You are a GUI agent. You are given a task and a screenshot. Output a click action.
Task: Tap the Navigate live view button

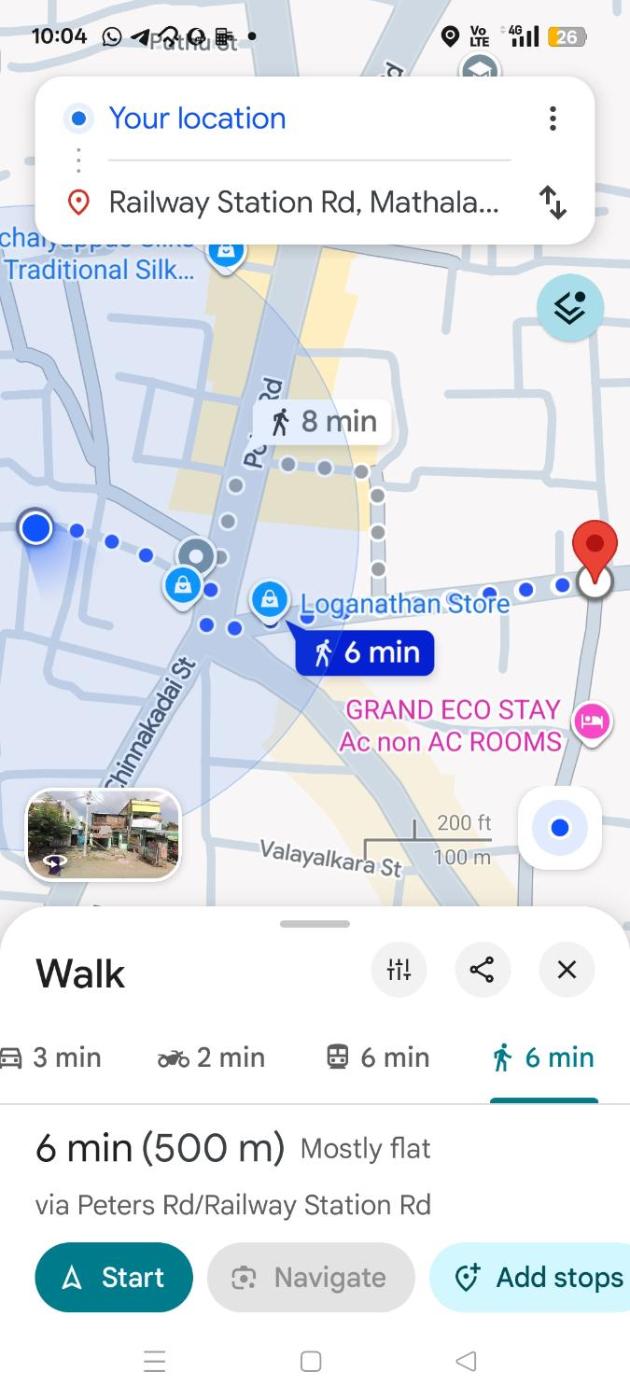310,1277
